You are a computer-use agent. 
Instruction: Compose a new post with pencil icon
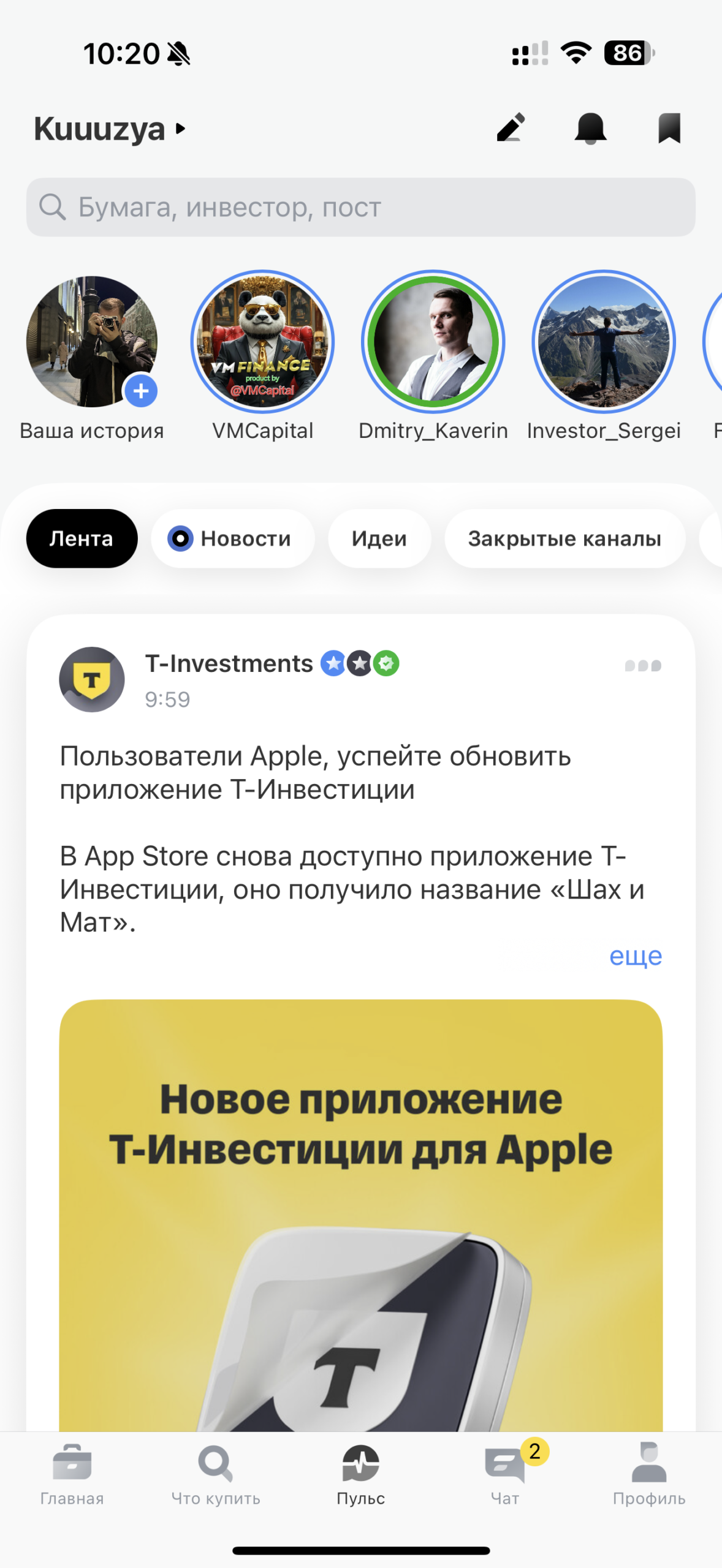click(x=511, y=127)
